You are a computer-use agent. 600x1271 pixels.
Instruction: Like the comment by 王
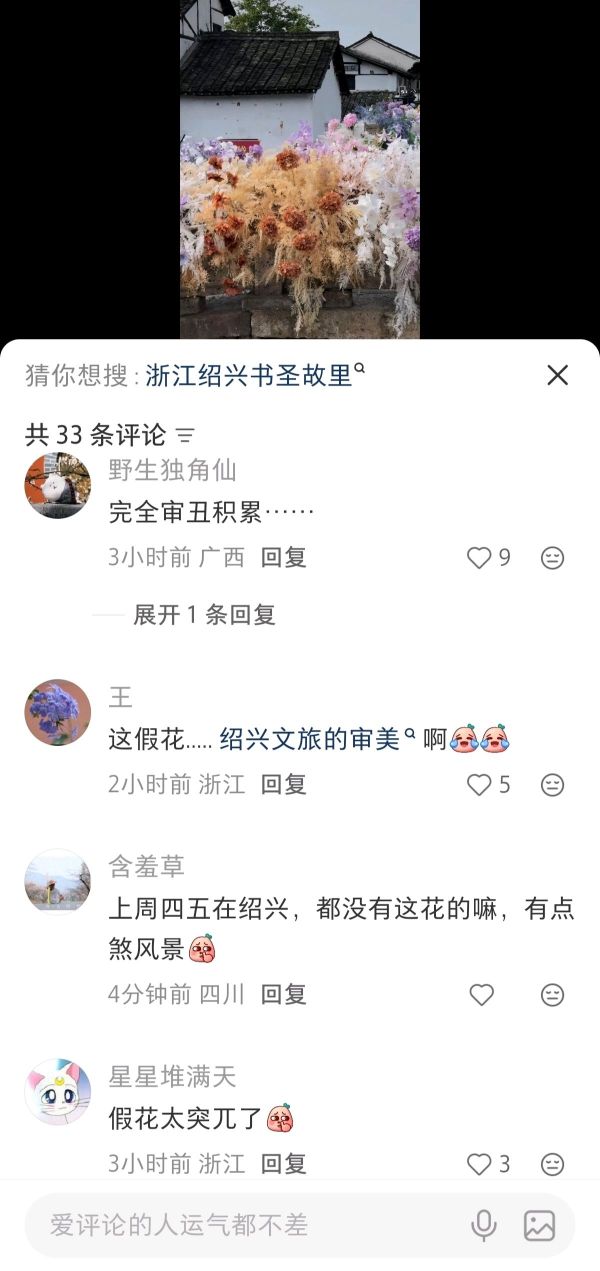[480, 785]
